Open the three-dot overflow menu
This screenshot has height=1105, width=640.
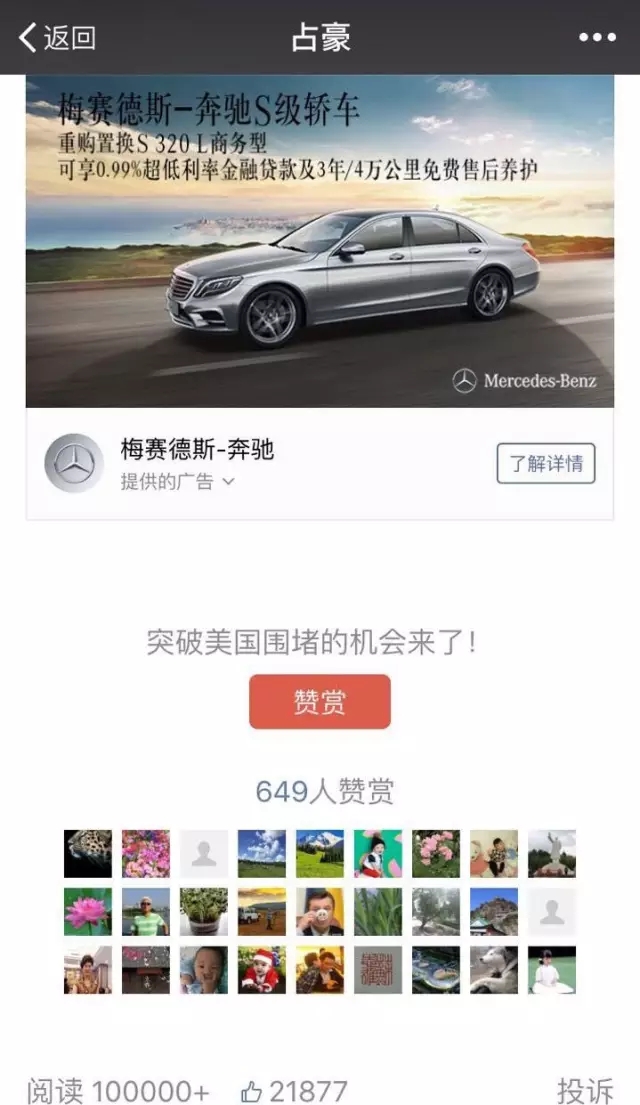[x=597, y=38]
